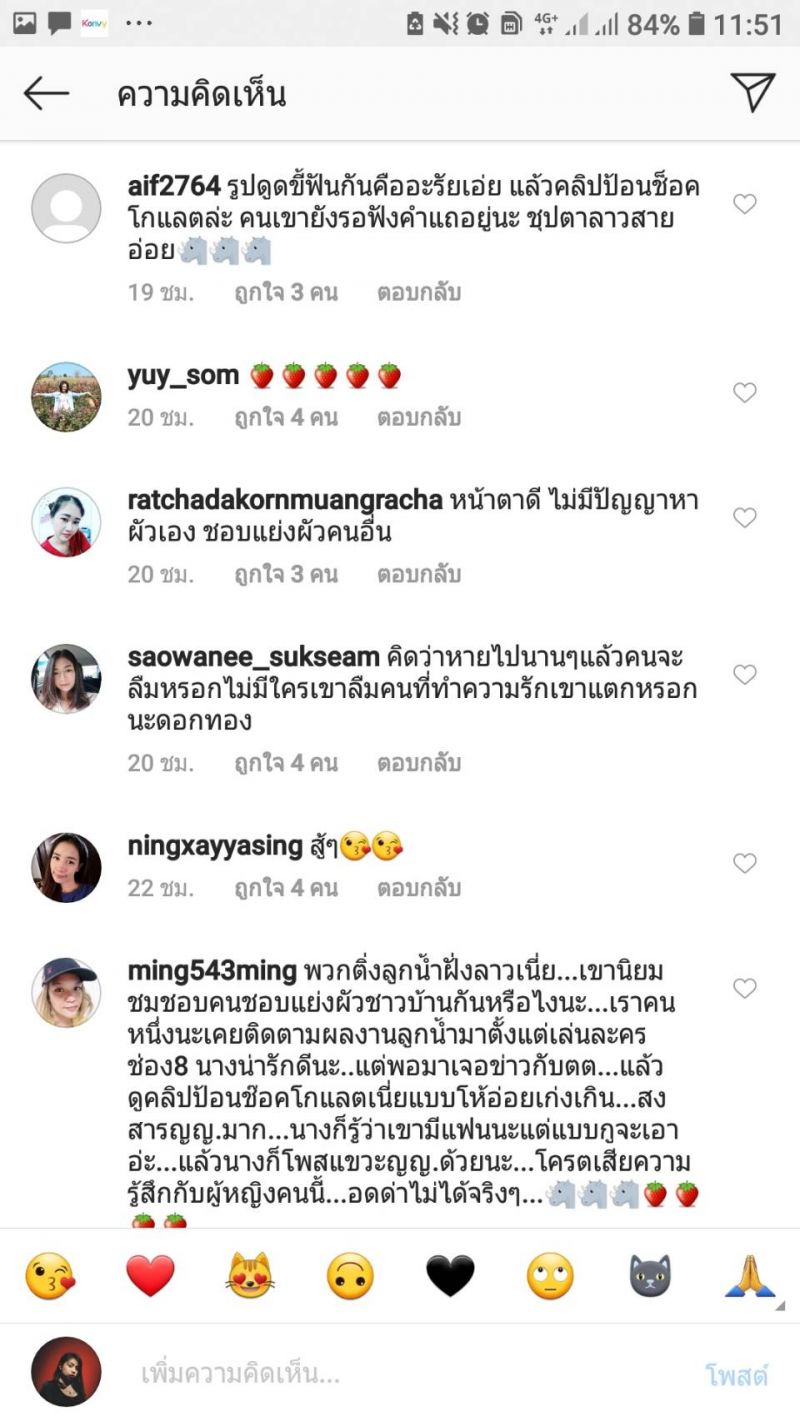Post the comment with the โพสต์ button
The width and height of the screenshot is (800, 1421).
pyautogui.click(x=736, y=1375)
